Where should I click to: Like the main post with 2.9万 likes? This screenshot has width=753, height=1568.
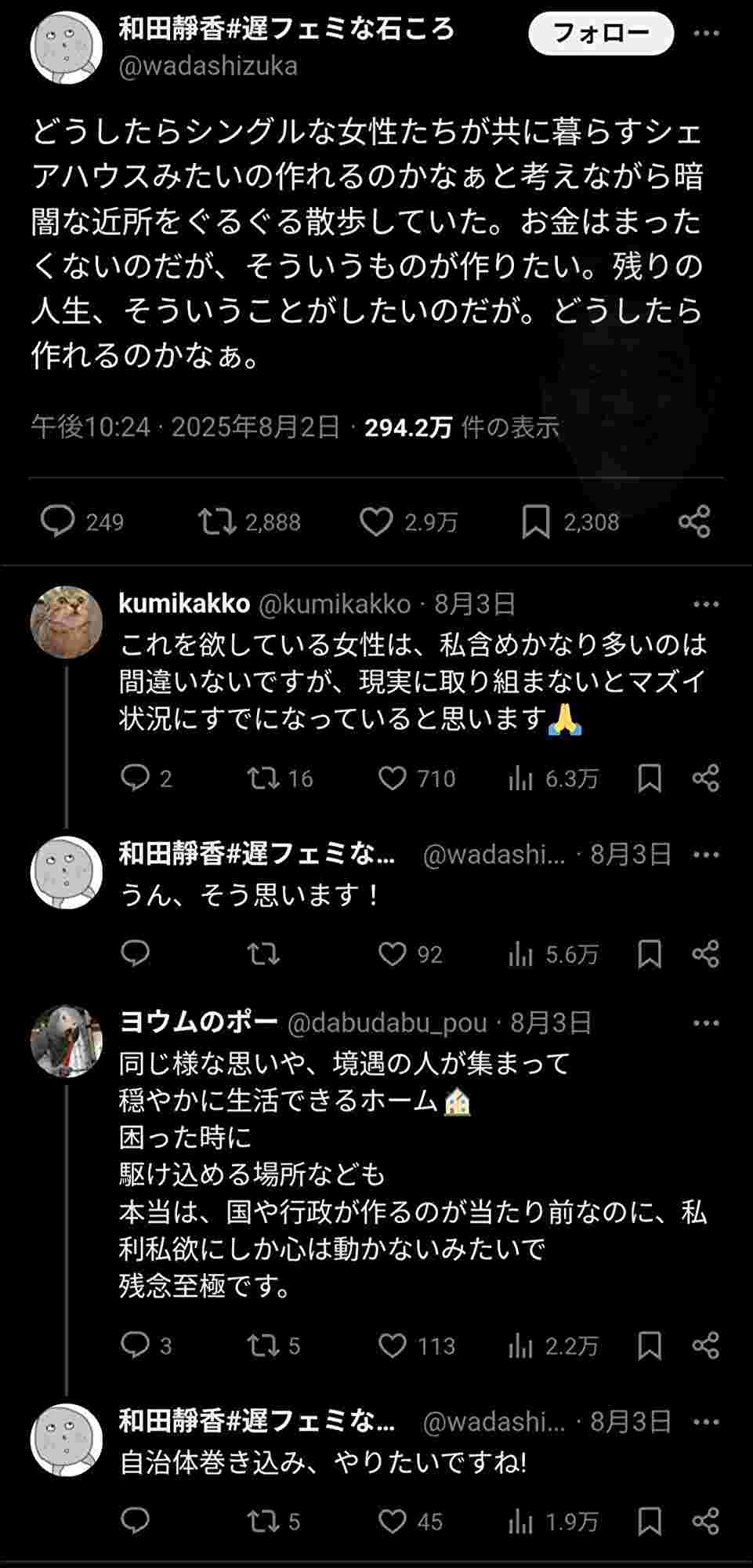pos(376,521)
